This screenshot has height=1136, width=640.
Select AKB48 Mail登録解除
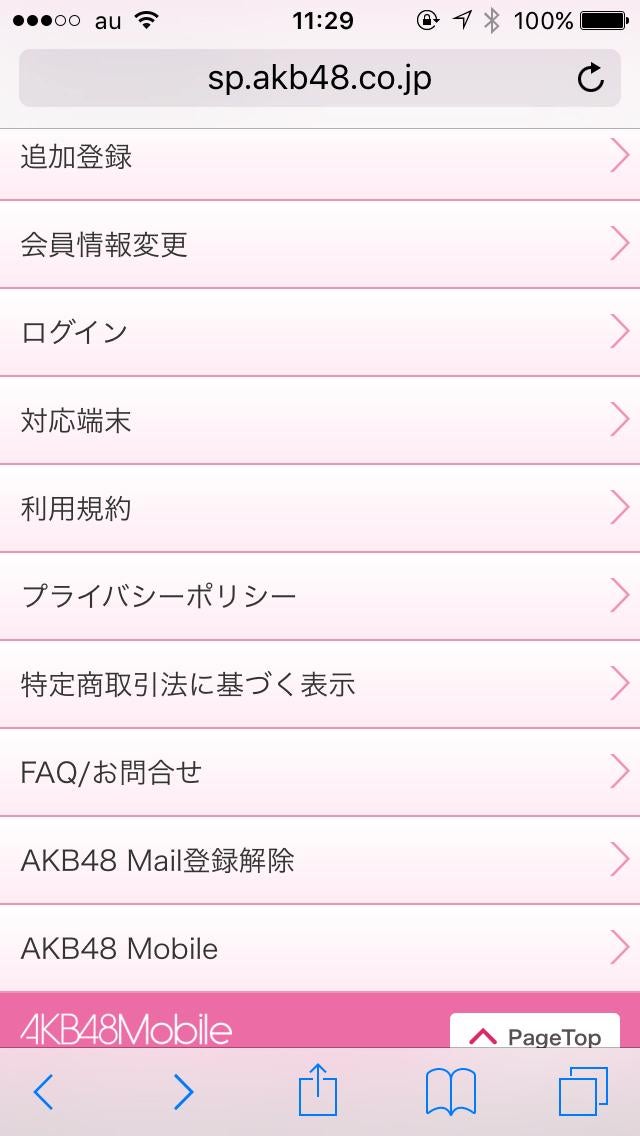[320, 860]
